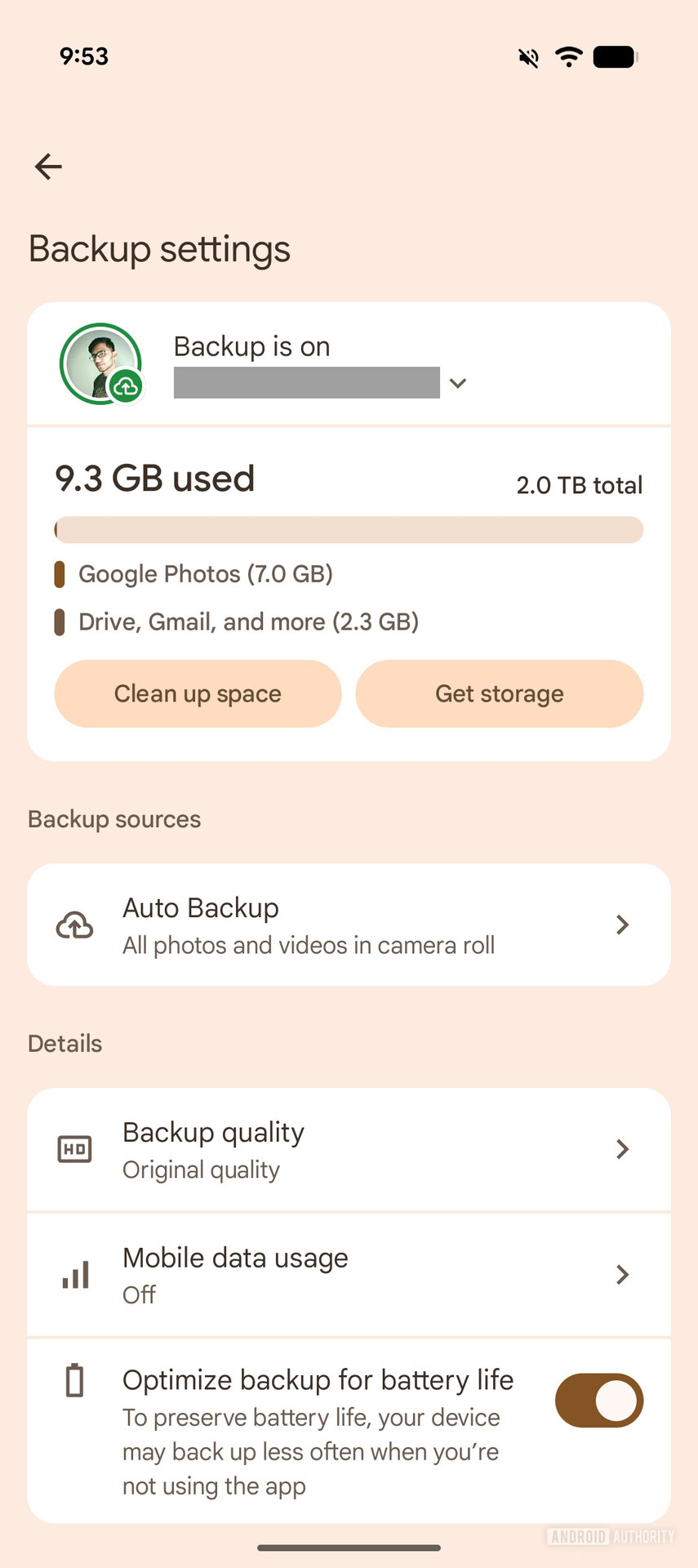This screenshot has height=1568, width=698.
Task: Tap the Wi-Fi icon in the status bar
Action: (568, 56)
